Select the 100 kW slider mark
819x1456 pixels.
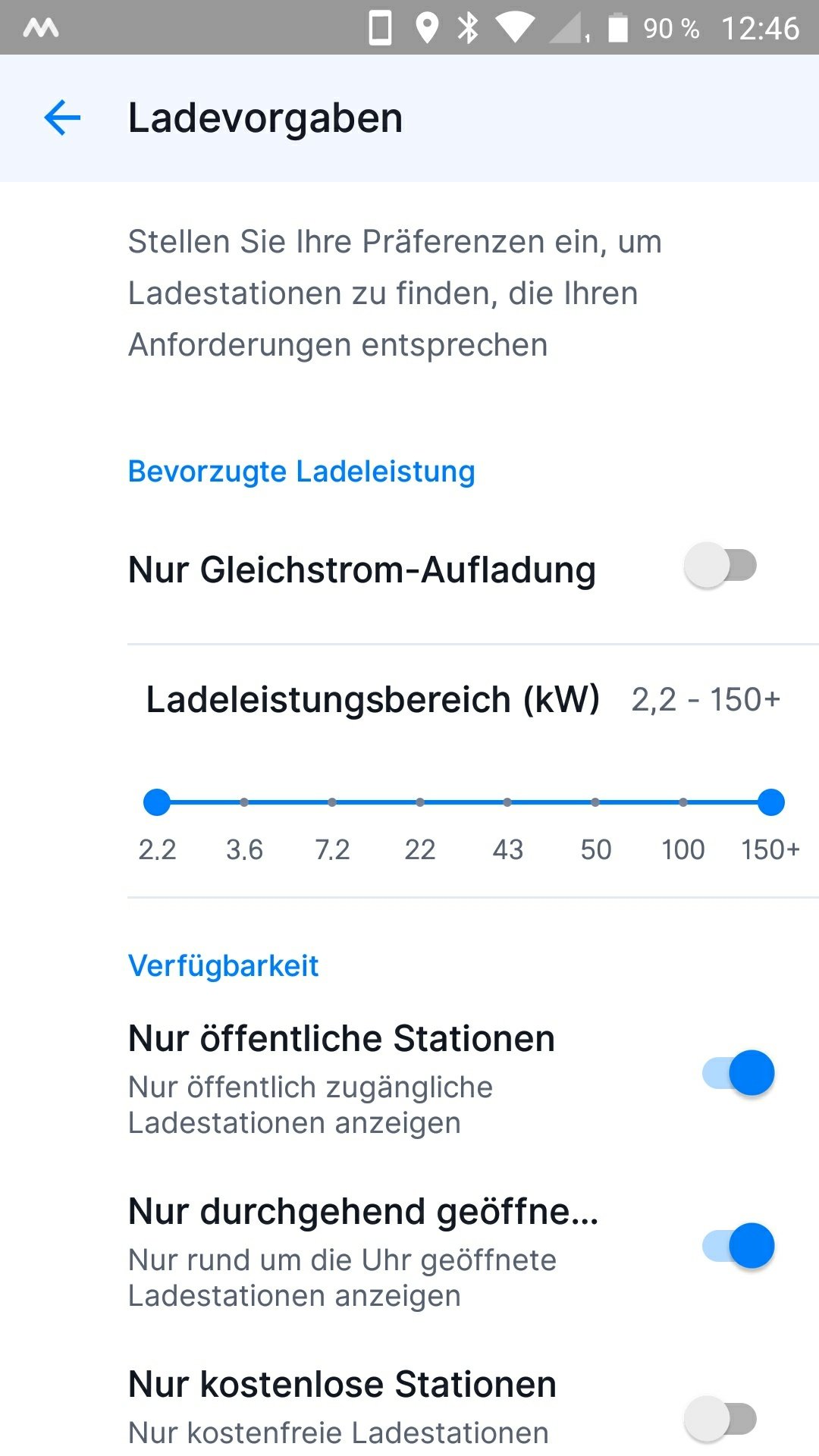point(683,802)
